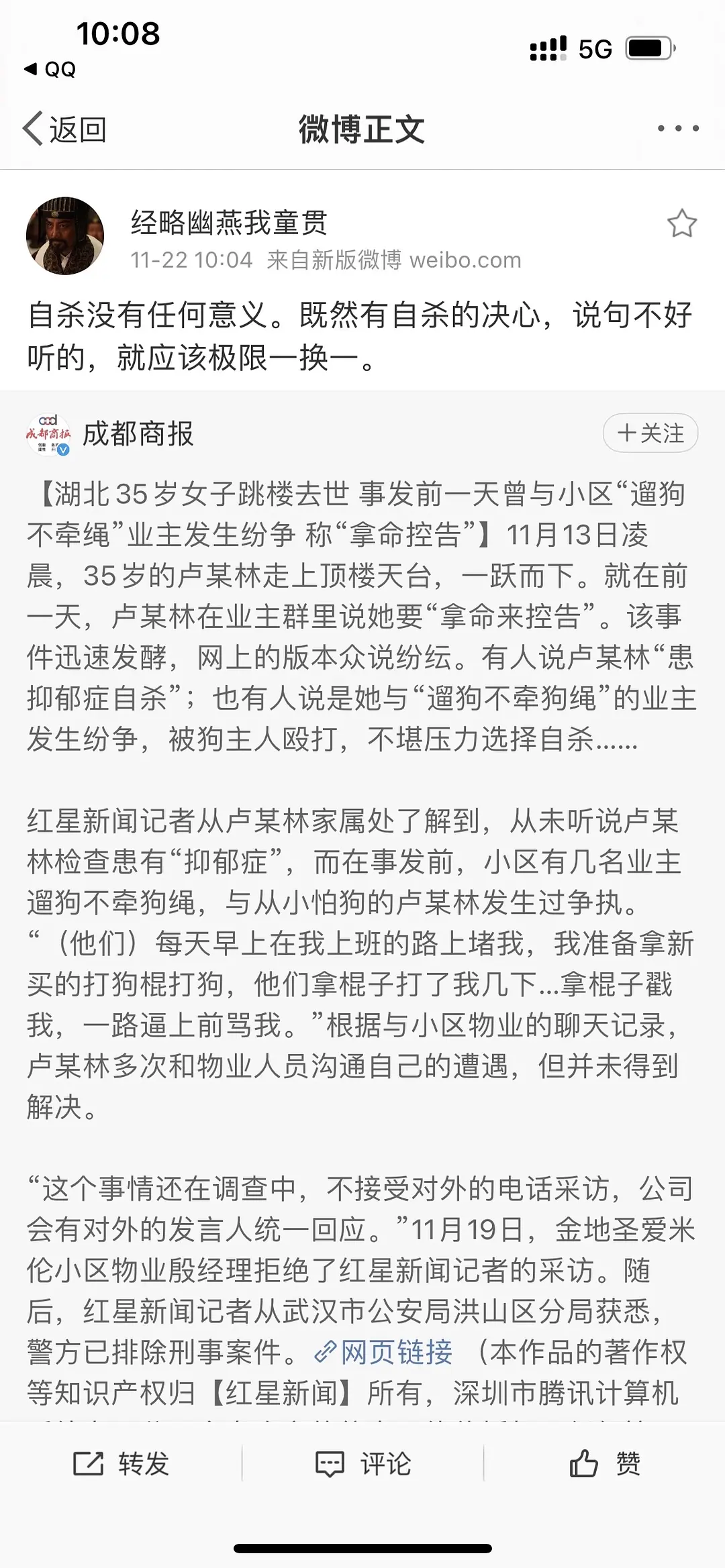Open 成都商报's profile page
The width and height of the screenshot is (725, 1568).
pyautogui.click(x=138, y=433)
